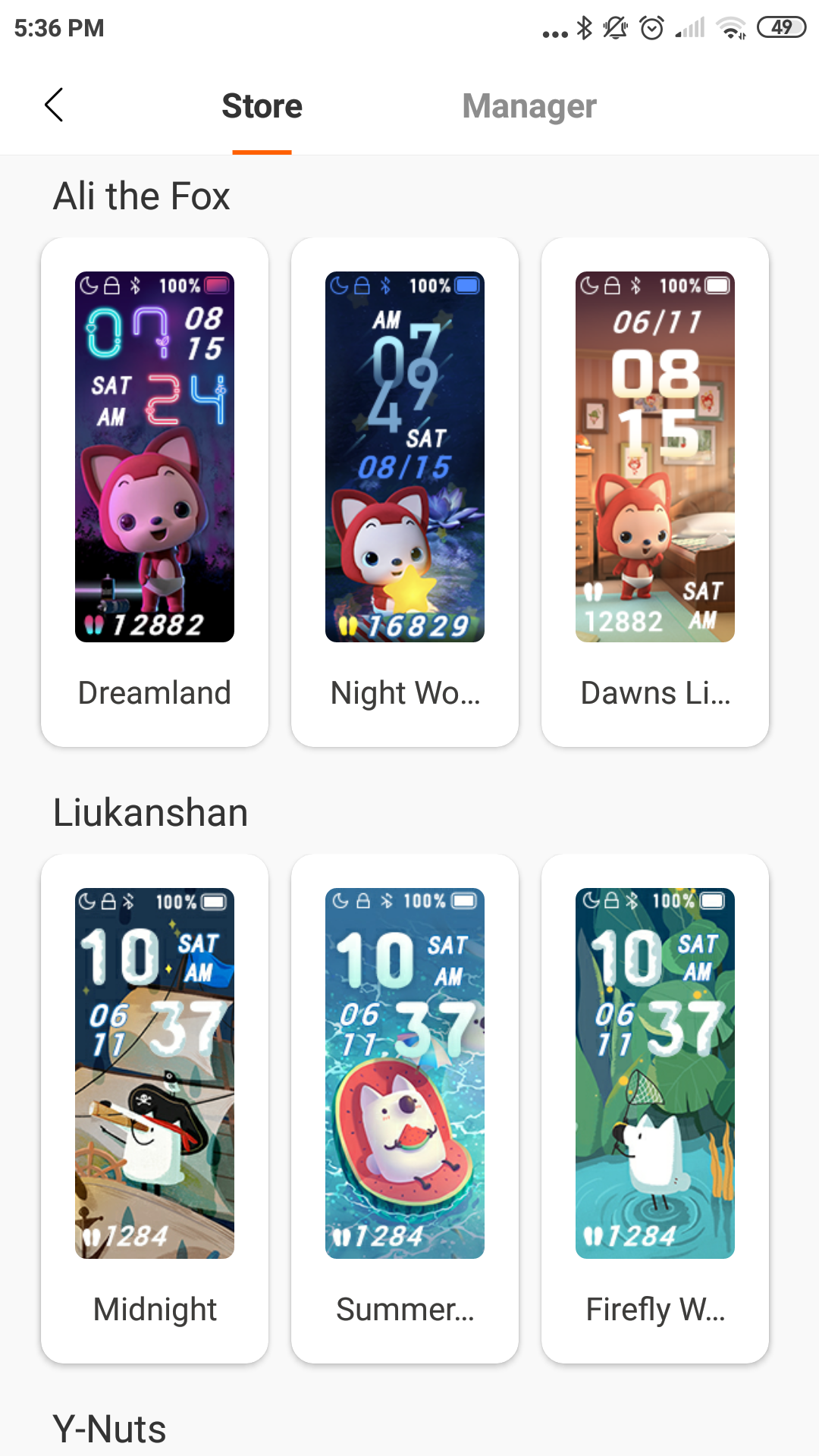
Task: Open the Dawns Li... watch face
Action: point(655,491)
